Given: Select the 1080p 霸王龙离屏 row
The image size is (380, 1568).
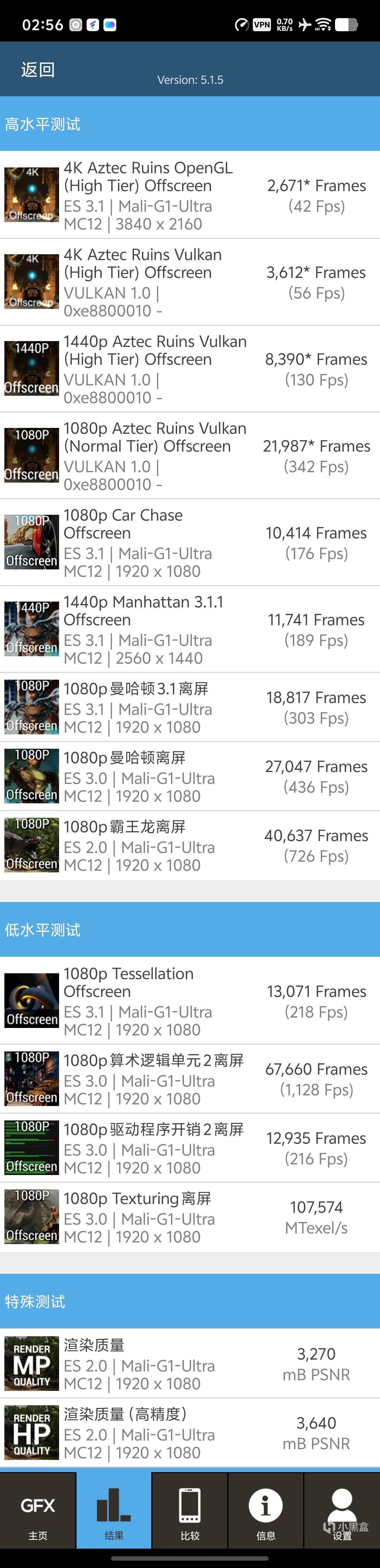Looking at the screenshot, I should [190, 846].
